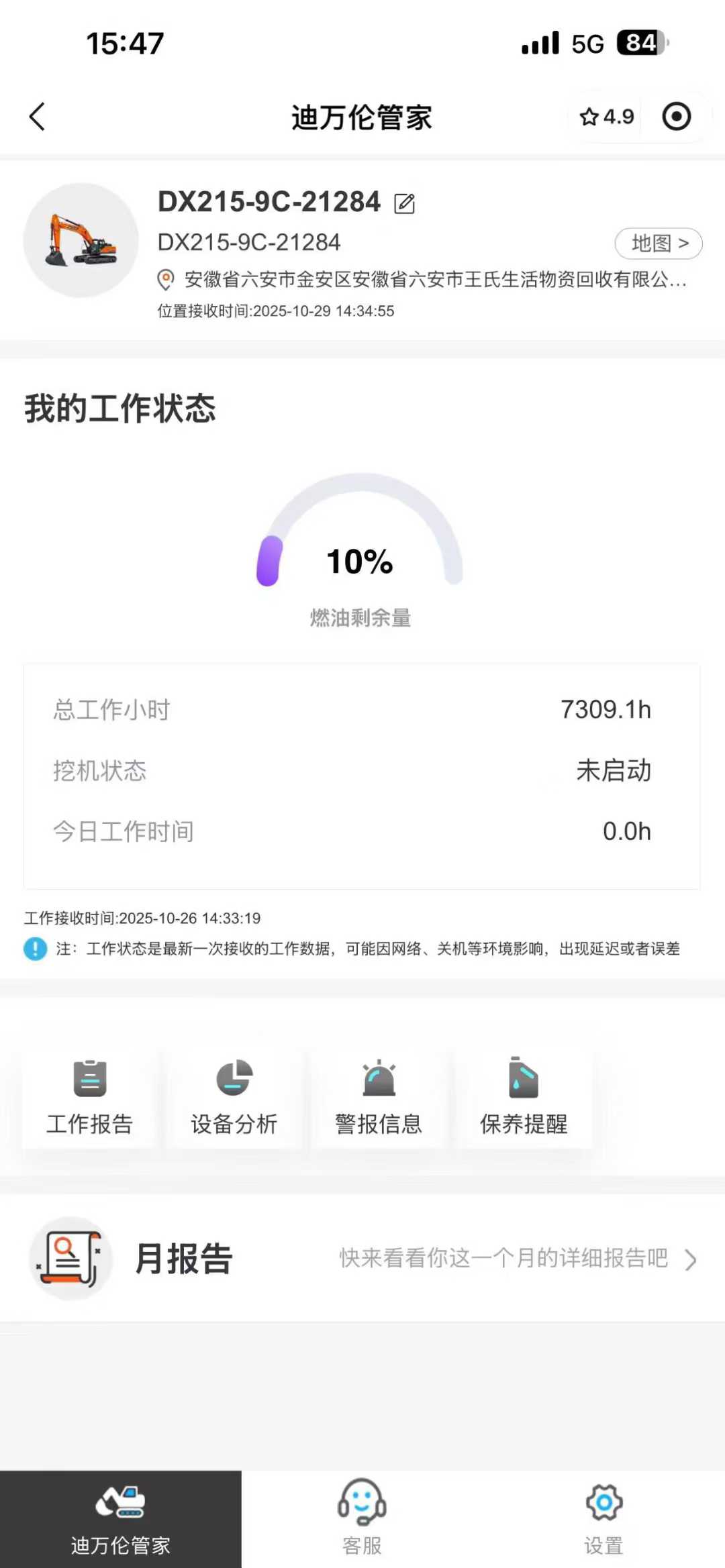Open the 警报信息 alarm icon
Viewport: 725px width, 1568px height.
point(379,1078)
